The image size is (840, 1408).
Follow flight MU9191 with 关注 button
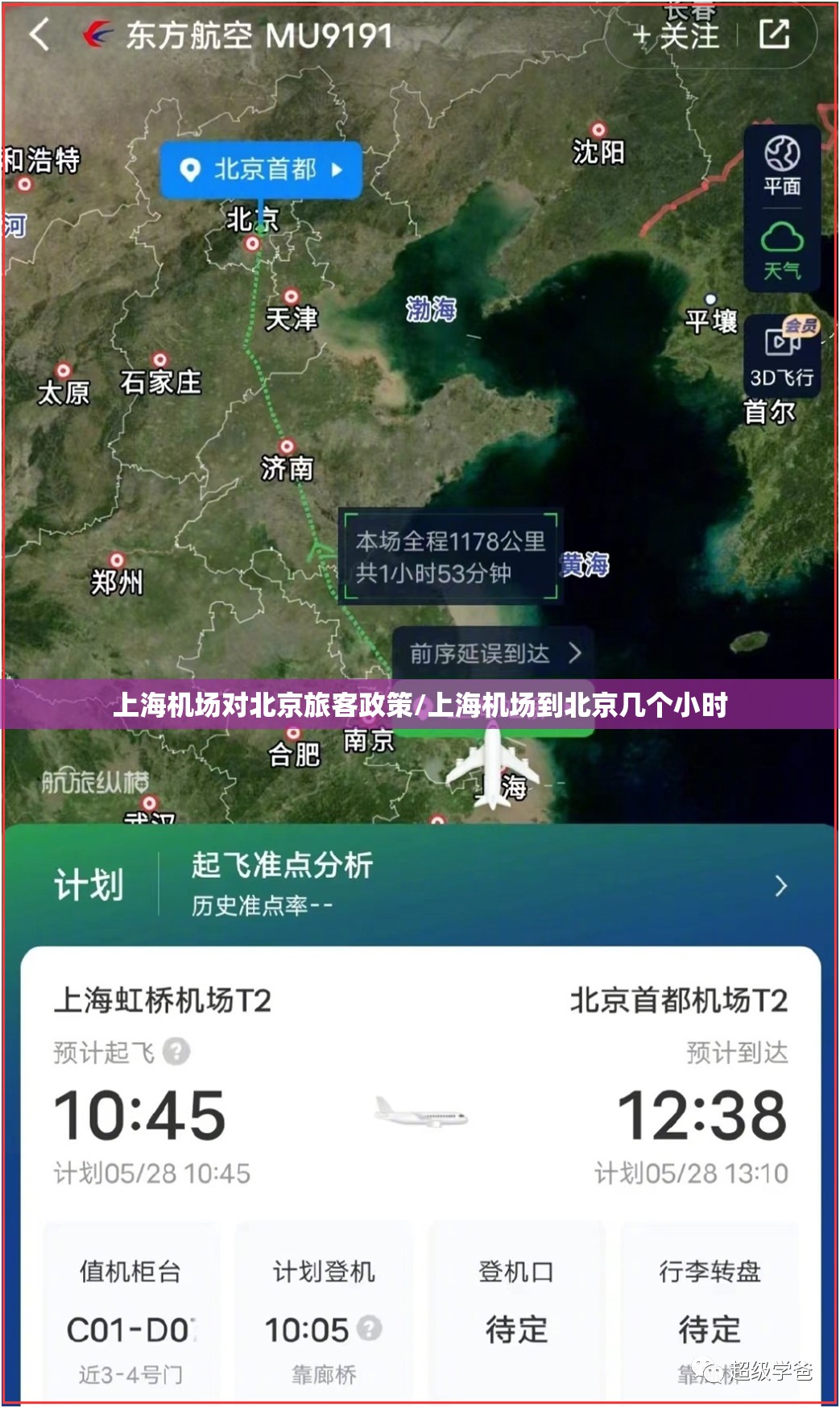coord(677,35)
